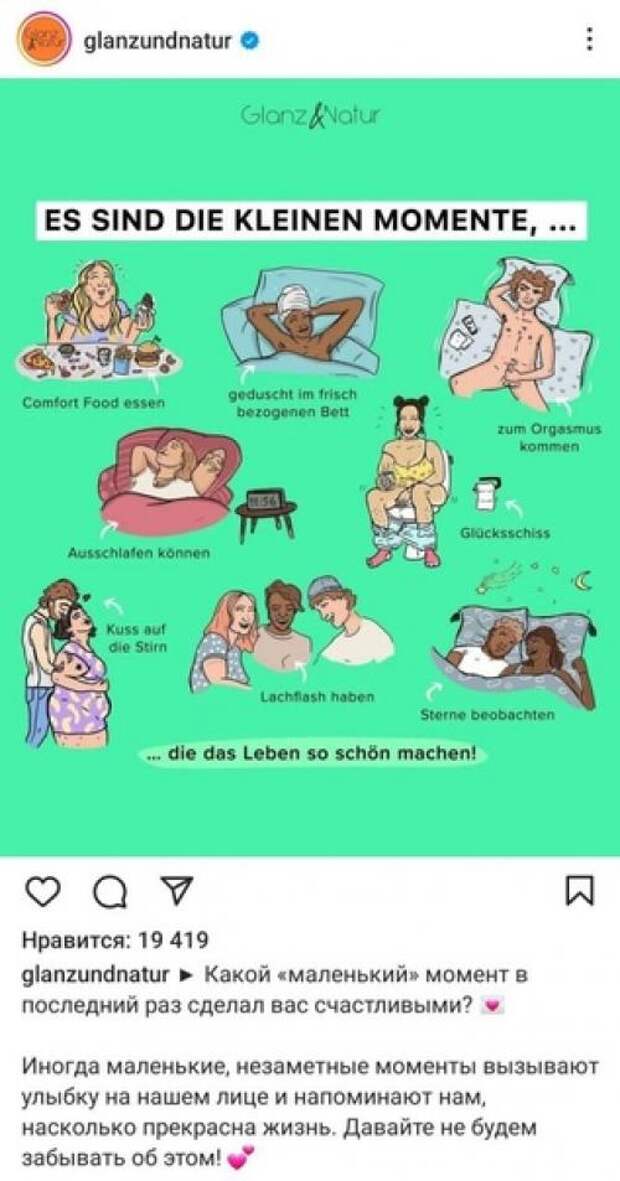Open the glanzundnatur username in header
Viewport: 620px width, 1181px height.
(x=158, y=41)
